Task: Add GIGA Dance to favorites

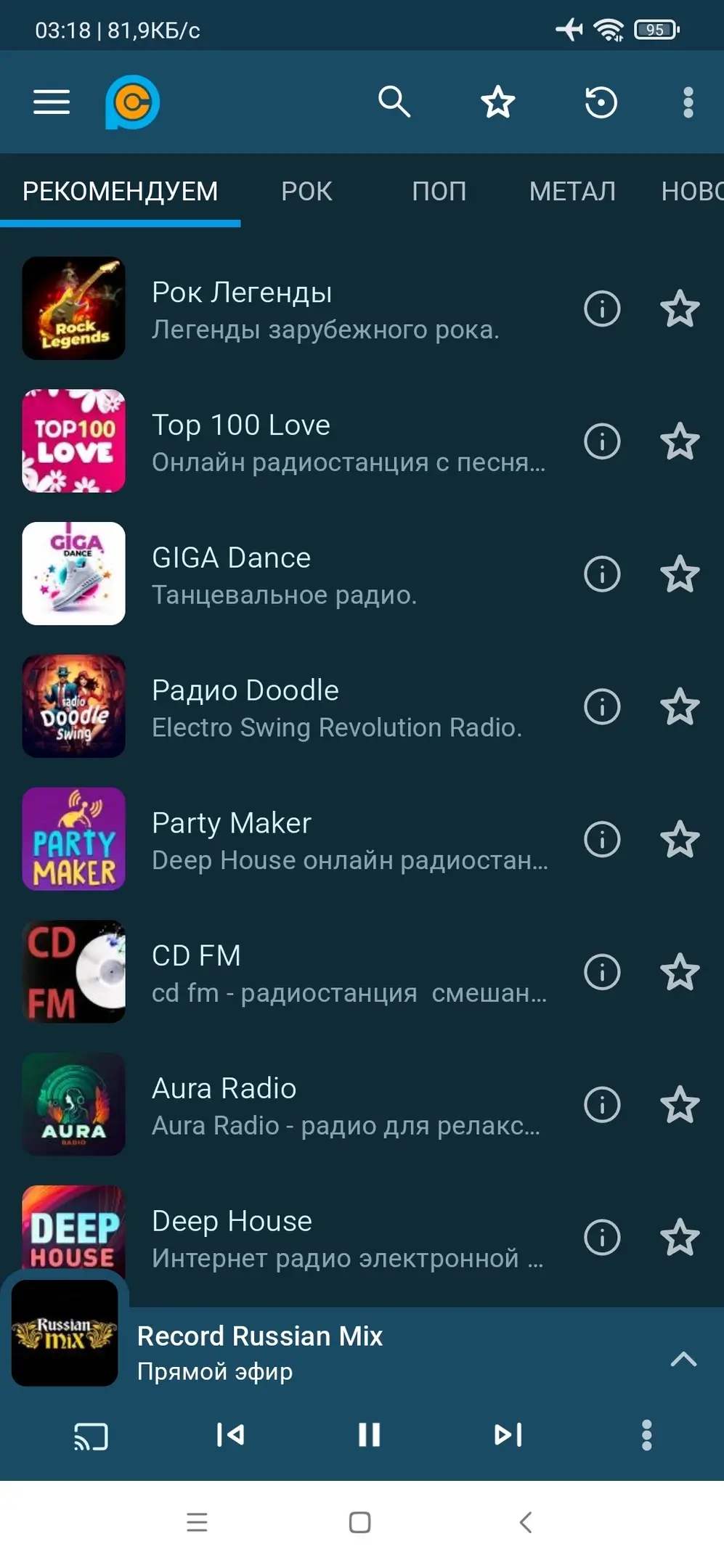Action: (680, 574)
